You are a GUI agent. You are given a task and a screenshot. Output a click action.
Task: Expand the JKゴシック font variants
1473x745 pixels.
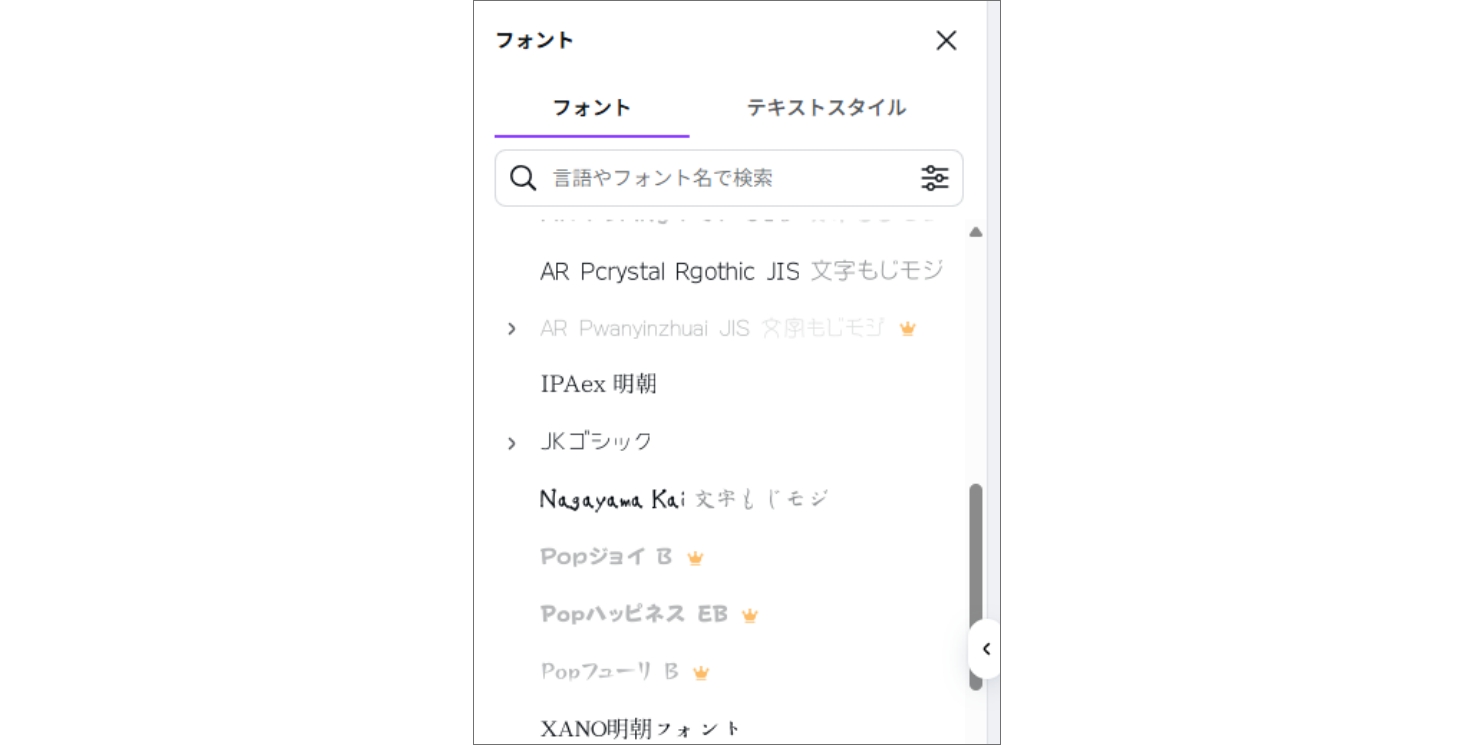[x=512, y=443]
